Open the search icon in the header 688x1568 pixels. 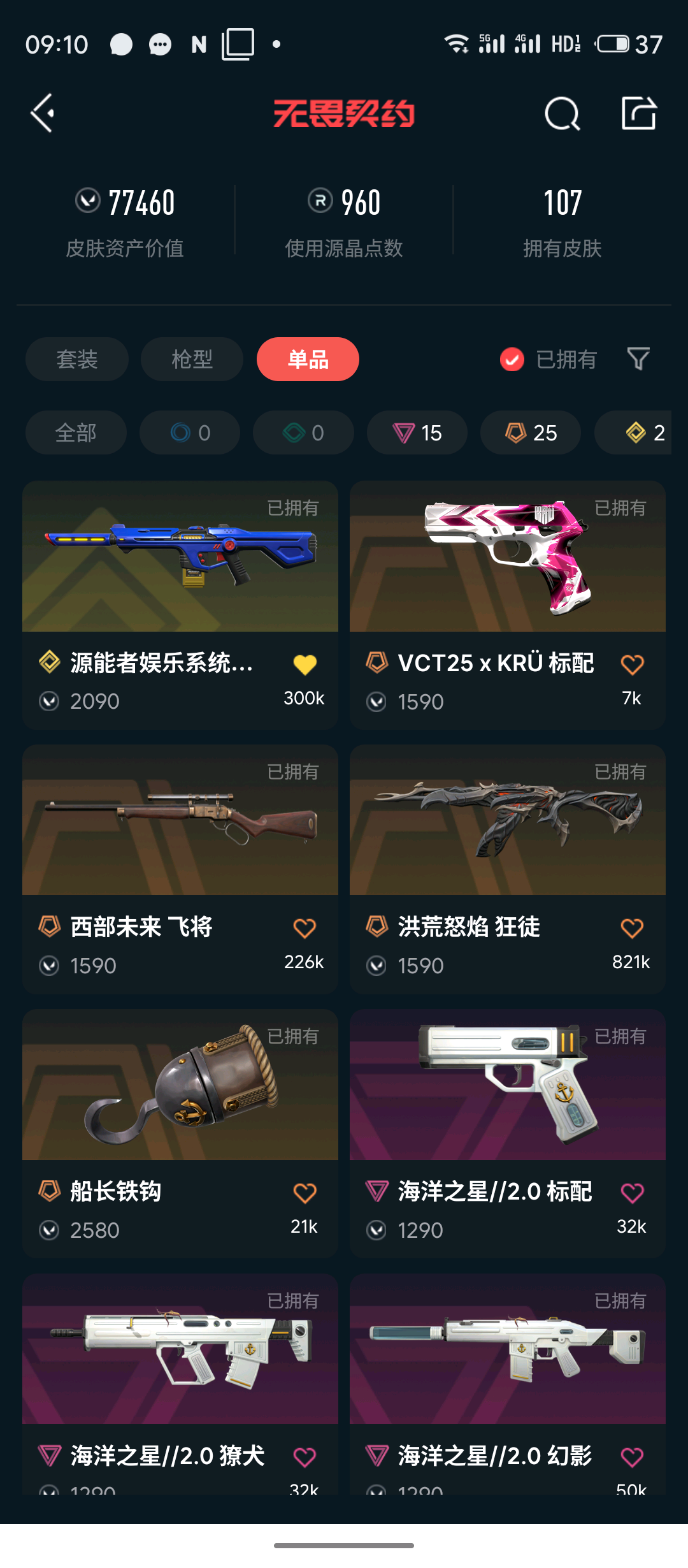pyautogui.click(x=562, y=114)
